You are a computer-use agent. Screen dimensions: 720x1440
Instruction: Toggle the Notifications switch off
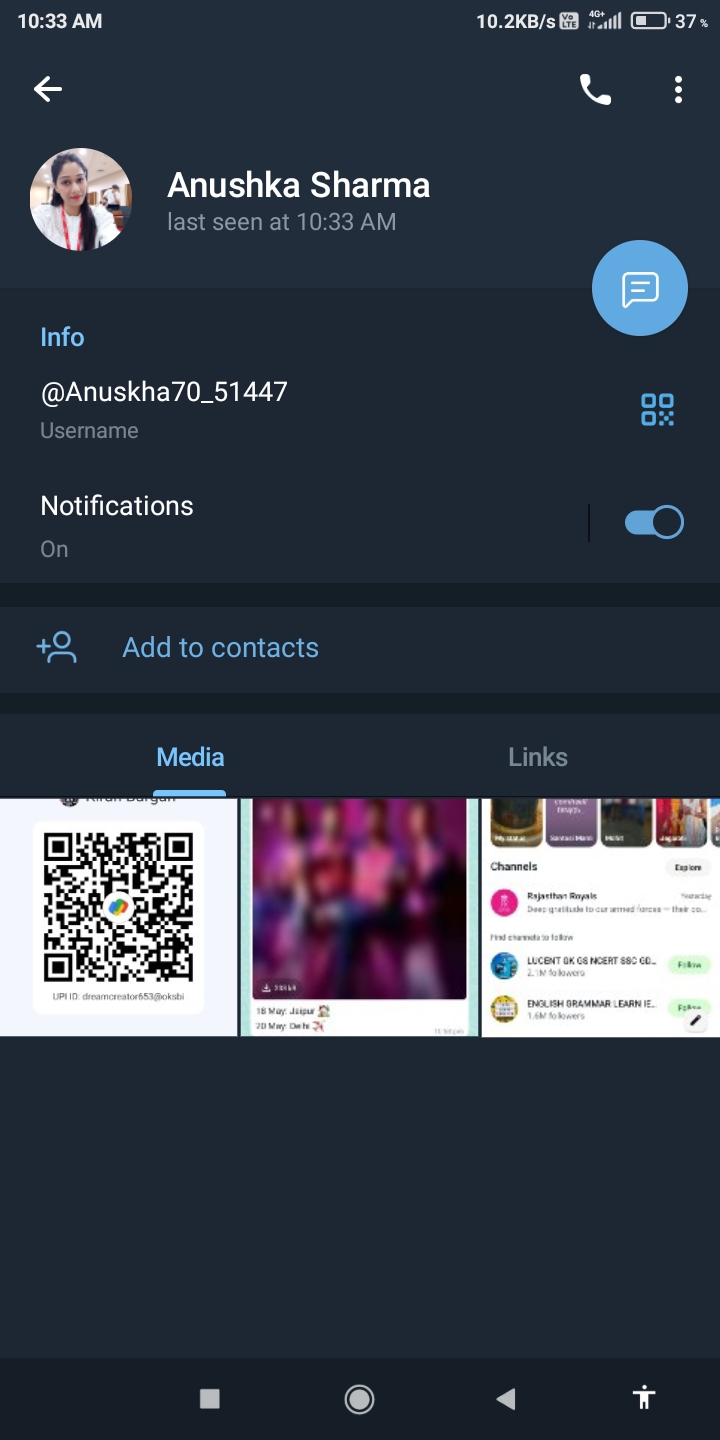(654, 522)
